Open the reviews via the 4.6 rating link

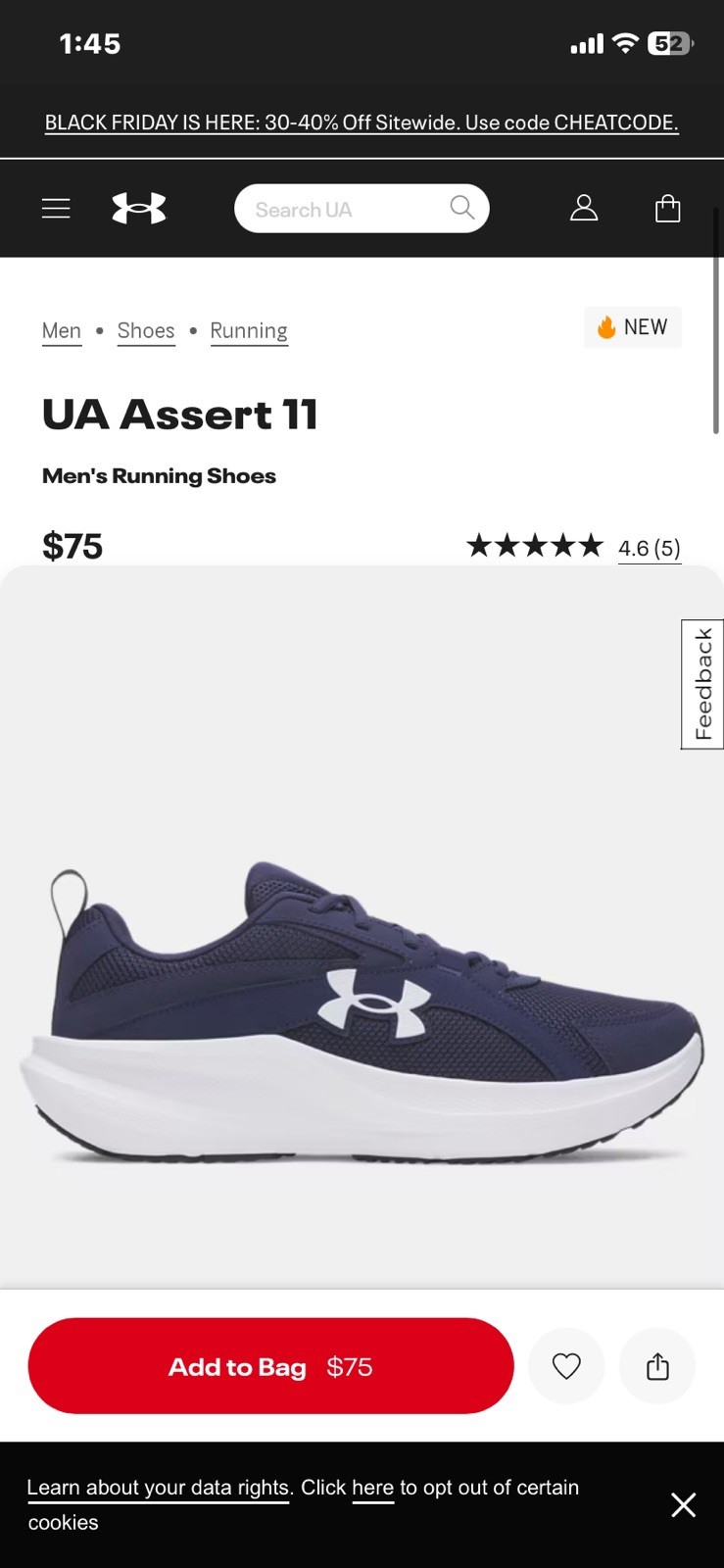click(650, 547)
